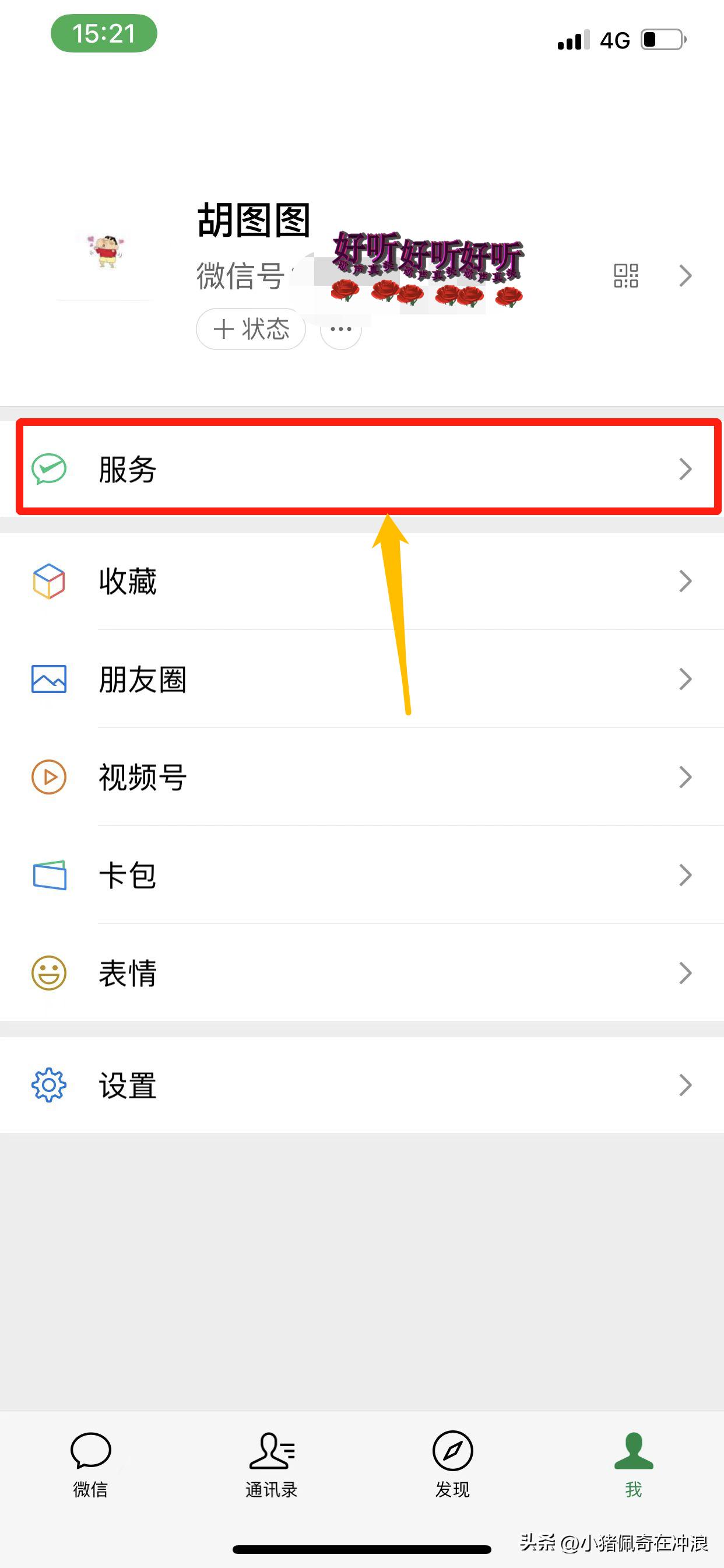Tap the + 状态 status button

pos(249,328)
